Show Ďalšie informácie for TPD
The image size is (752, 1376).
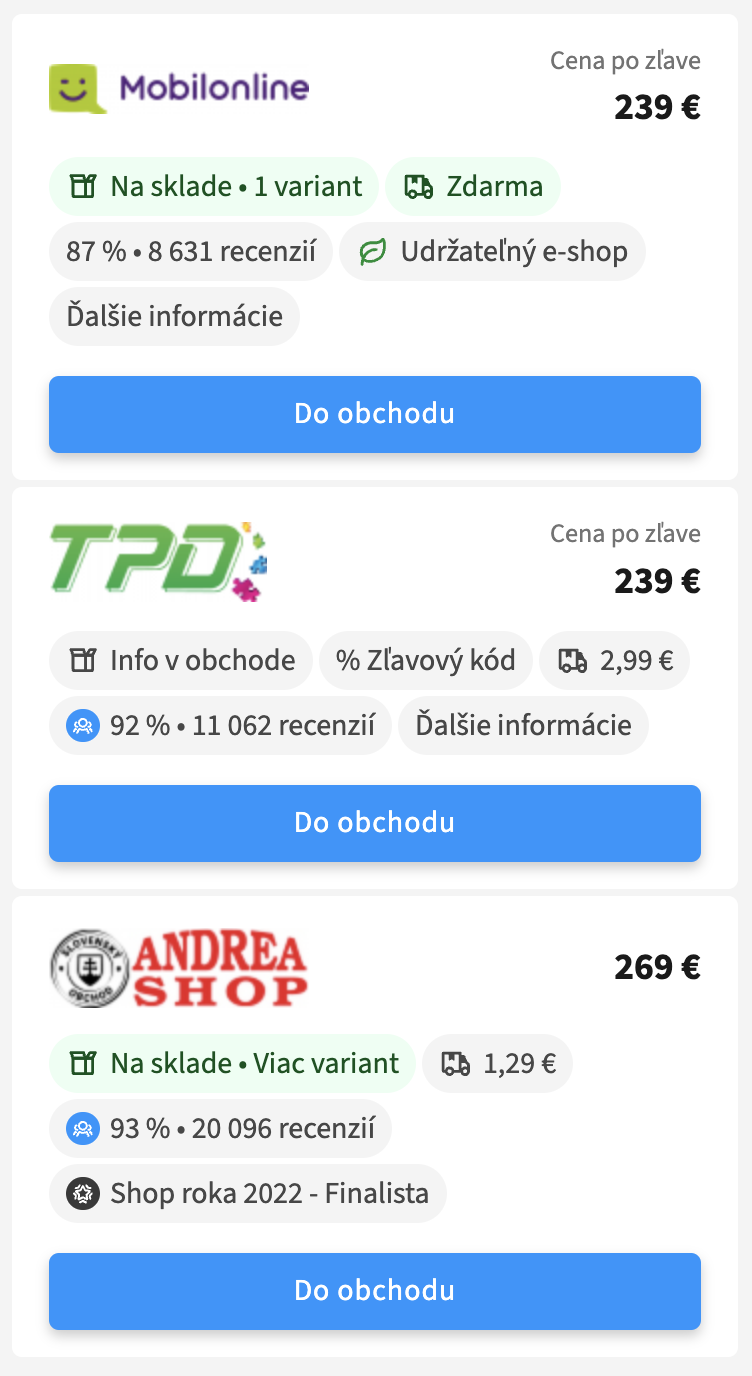[x=523, y=725]
